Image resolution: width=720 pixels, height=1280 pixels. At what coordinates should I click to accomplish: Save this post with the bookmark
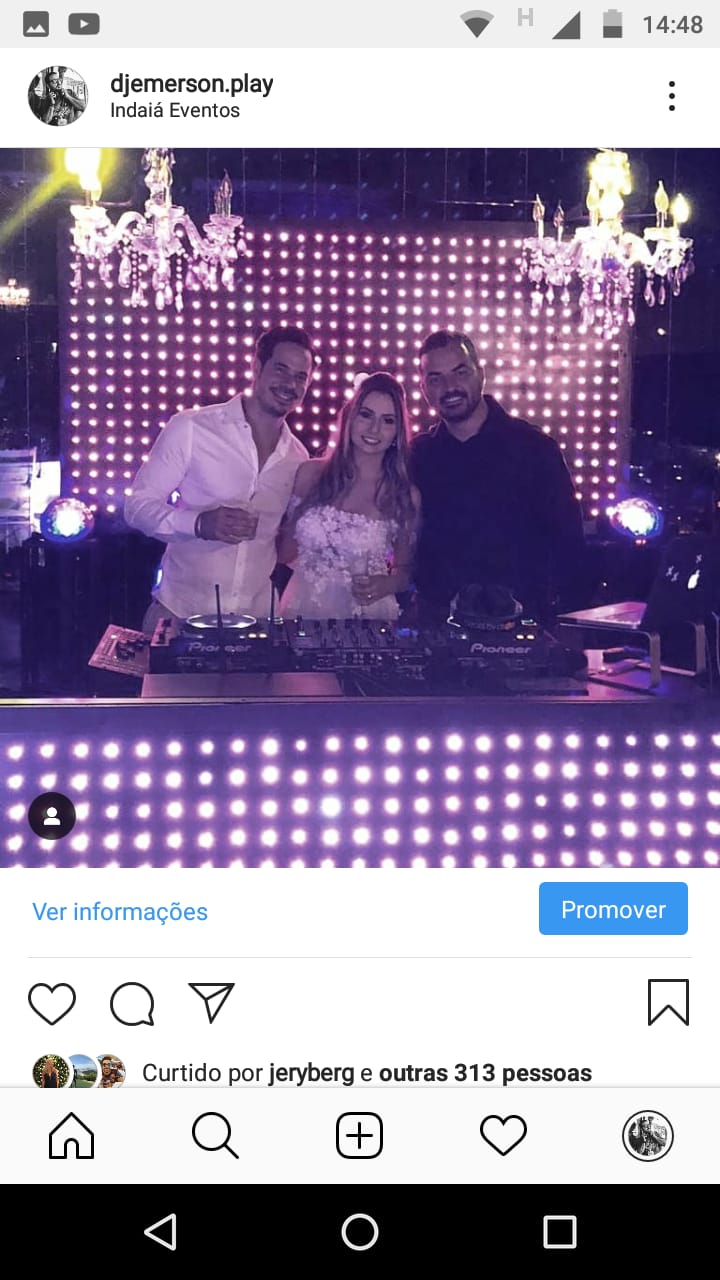[x=668, y=1003]
